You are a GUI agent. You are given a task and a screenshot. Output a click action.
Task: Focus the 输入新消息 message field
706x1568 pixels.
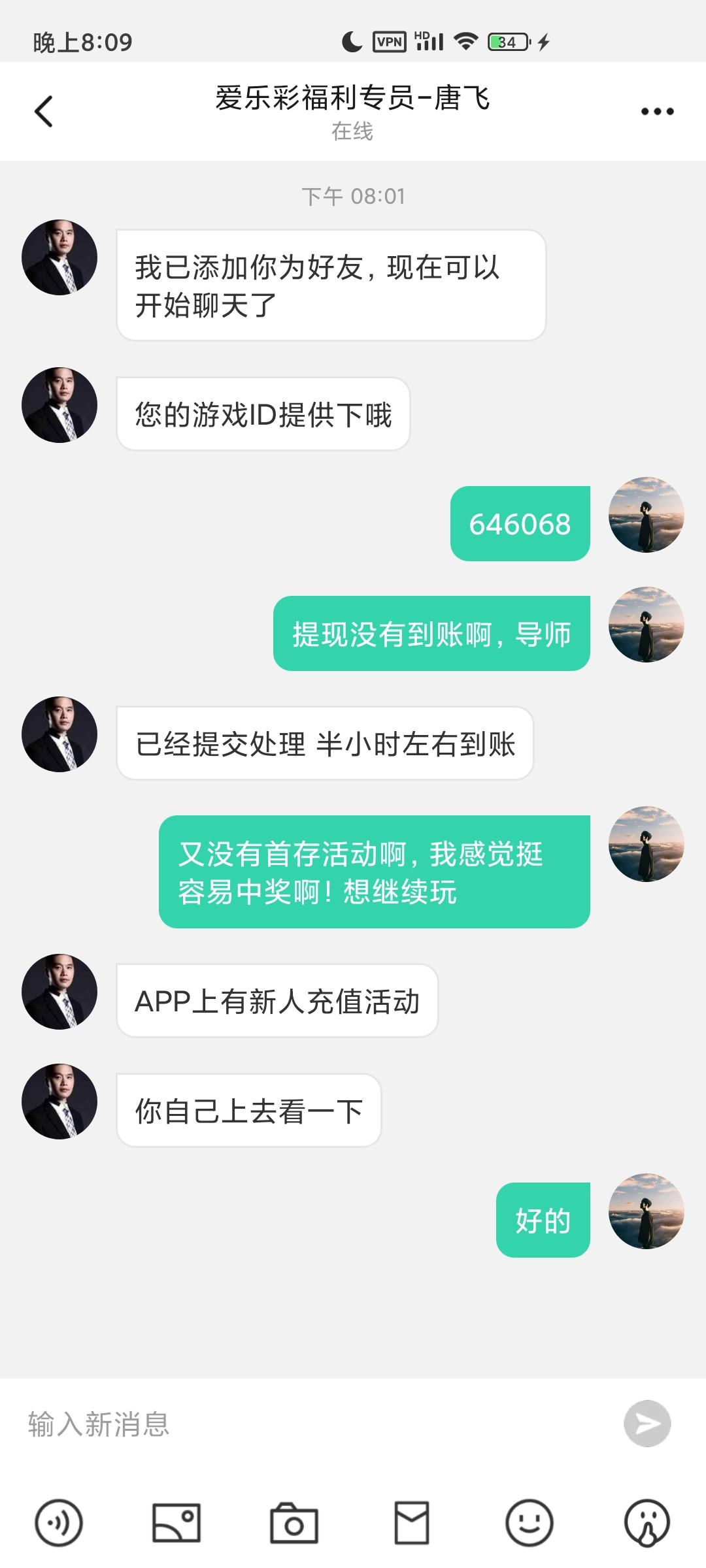pos(314,1424)
